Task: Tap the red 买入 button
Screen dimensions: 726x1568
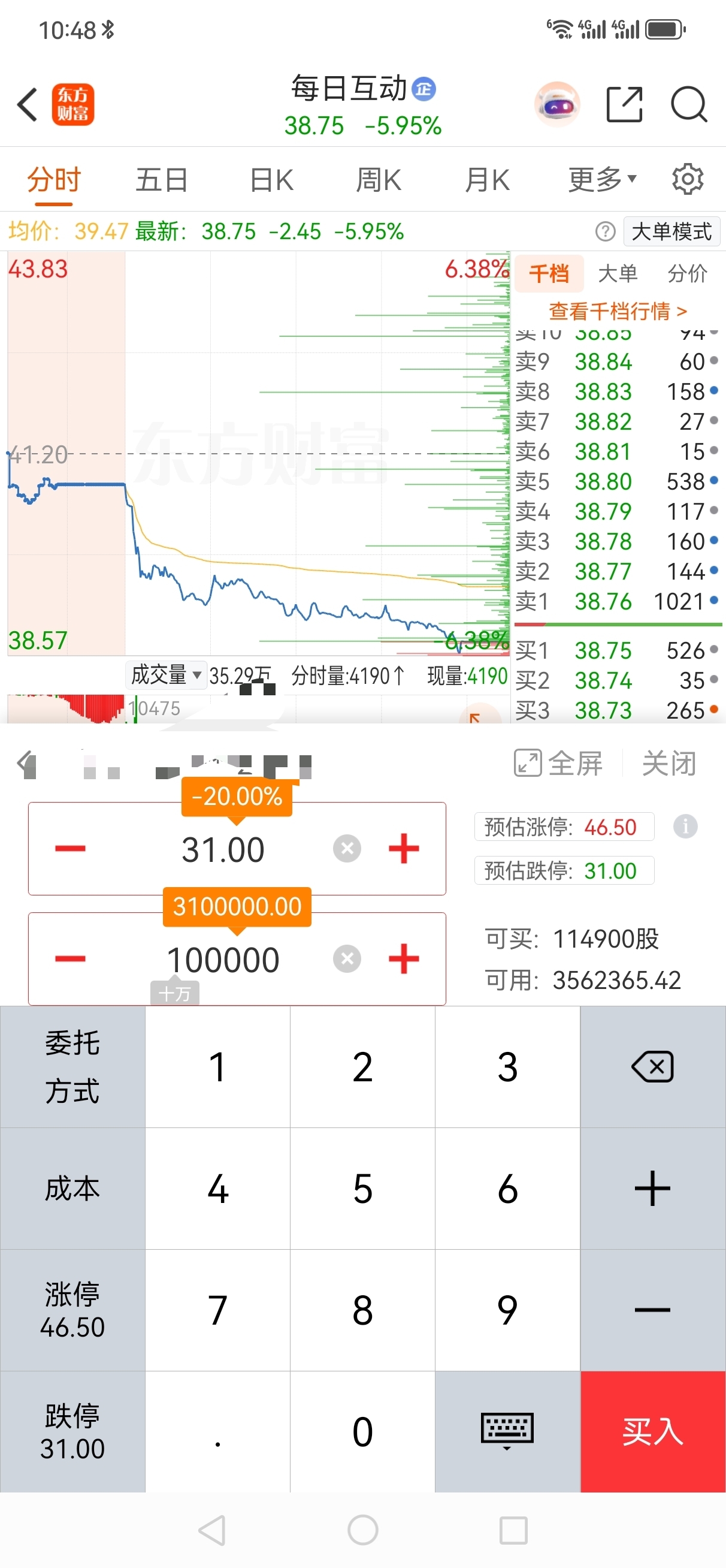Action: tap(653, 1432)
